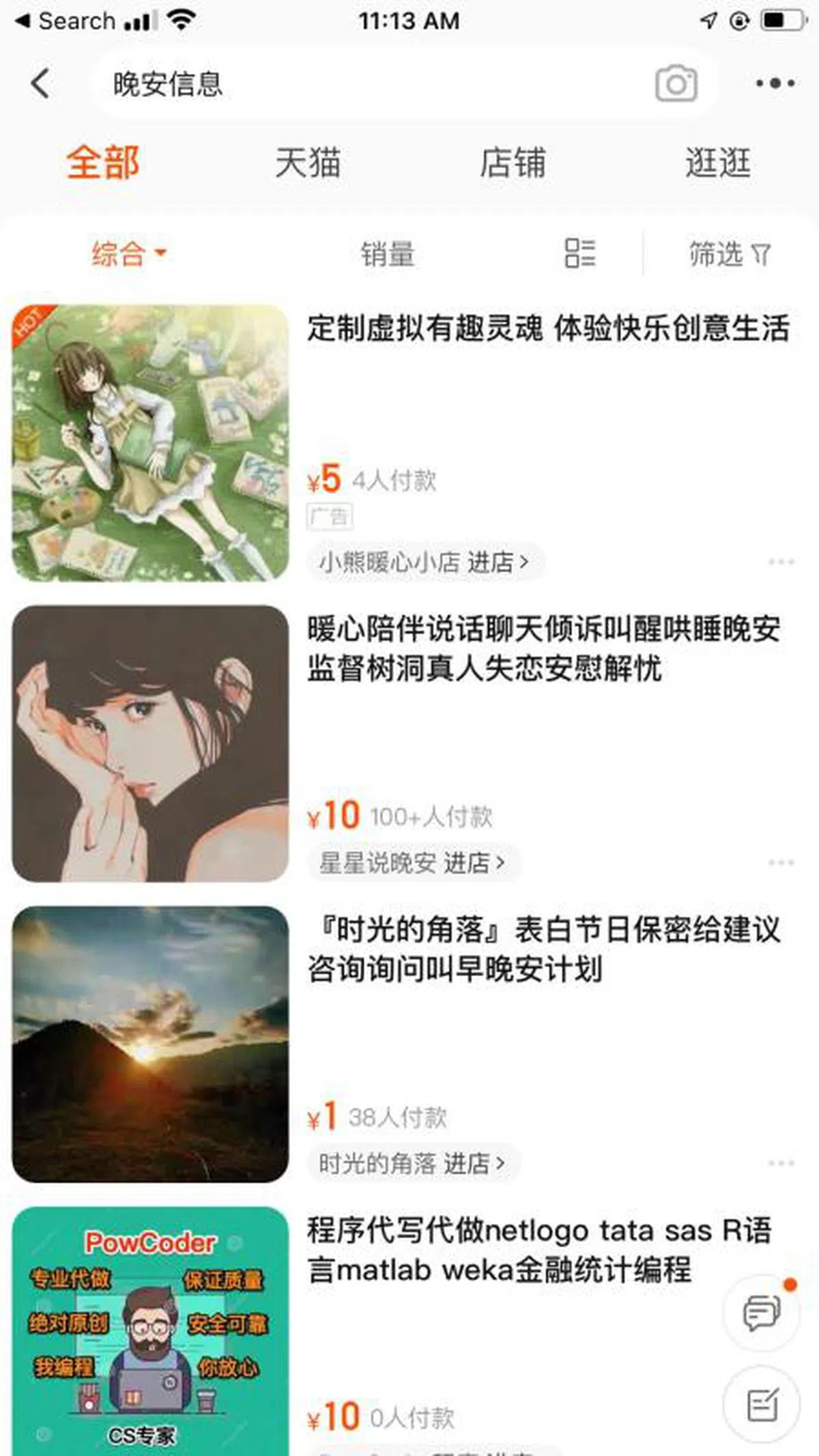Enter the 星星说晚安 shop

(412, 863)
